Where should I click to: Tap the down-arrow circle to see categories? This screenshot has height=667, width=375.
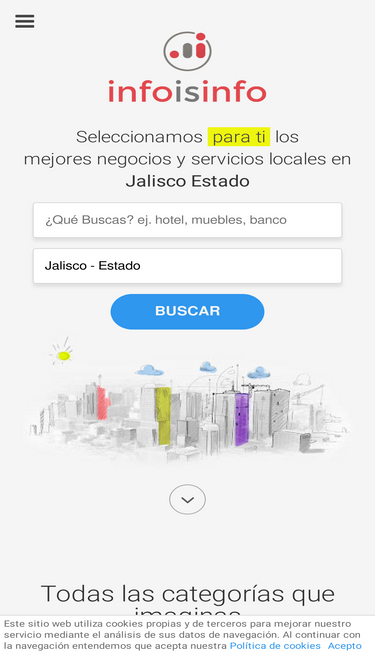[188, 499]
